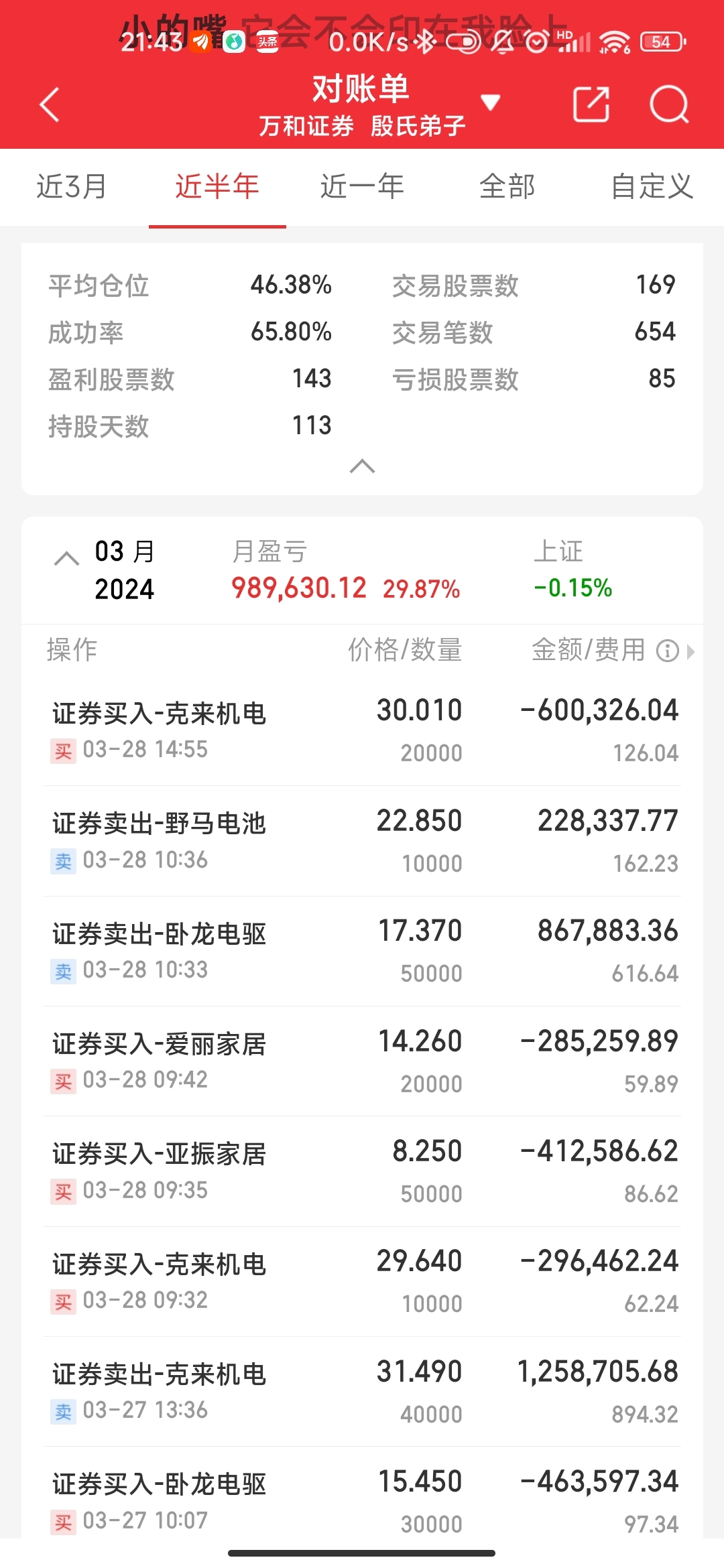Collapse the March 2024 transaction list
Viewport: 724px width, 1568px height.
[x=65, y=558]
